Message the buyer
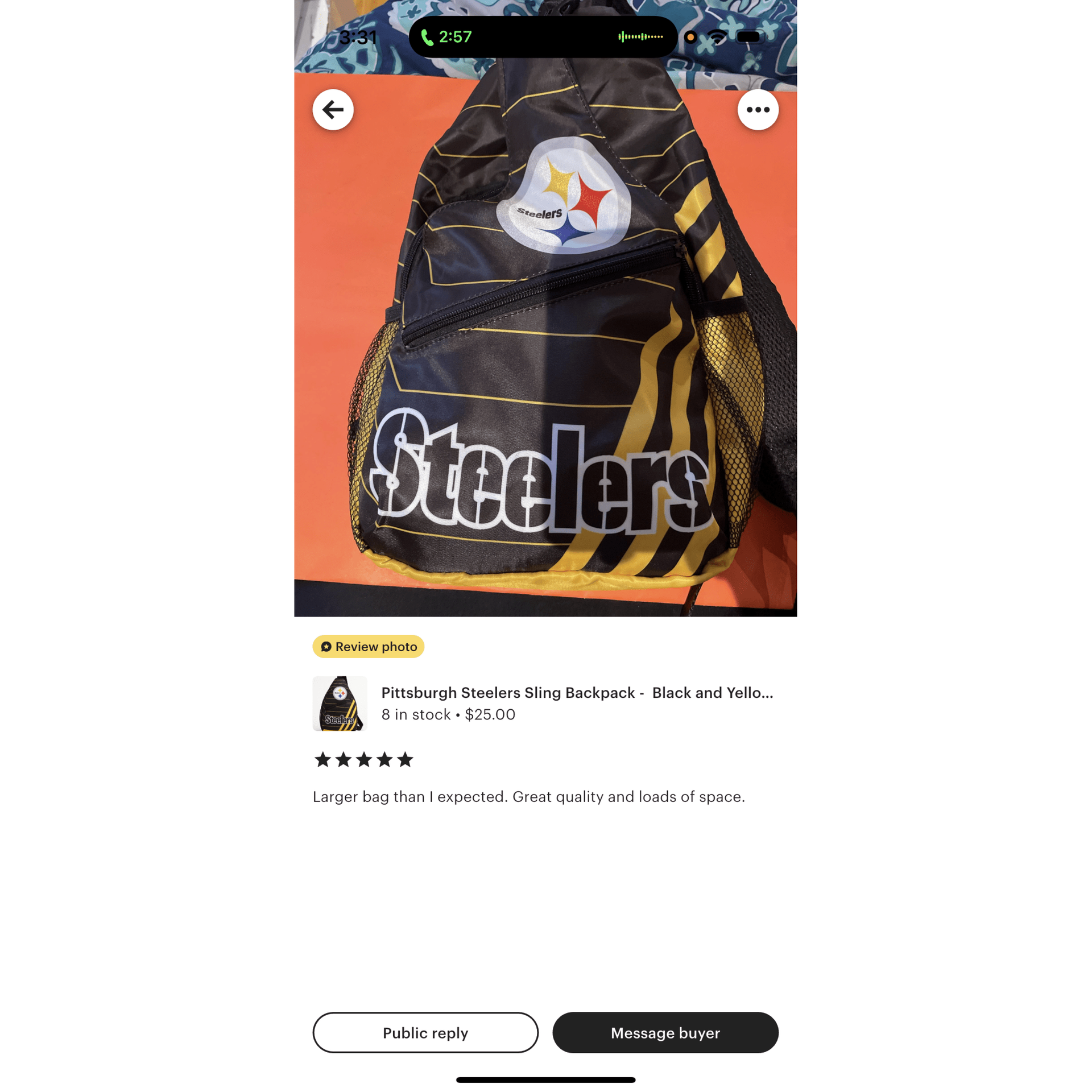Image resolution: width=1092 pixels, height=1092 pixels. tap(665, 1032)
